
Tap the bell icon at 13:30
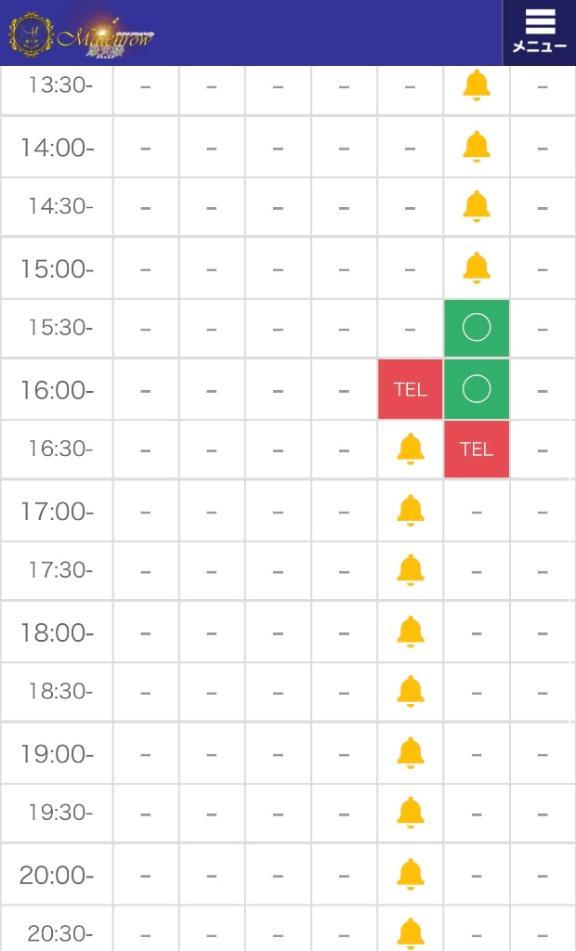pyautogui.click(x=477, y=85)
